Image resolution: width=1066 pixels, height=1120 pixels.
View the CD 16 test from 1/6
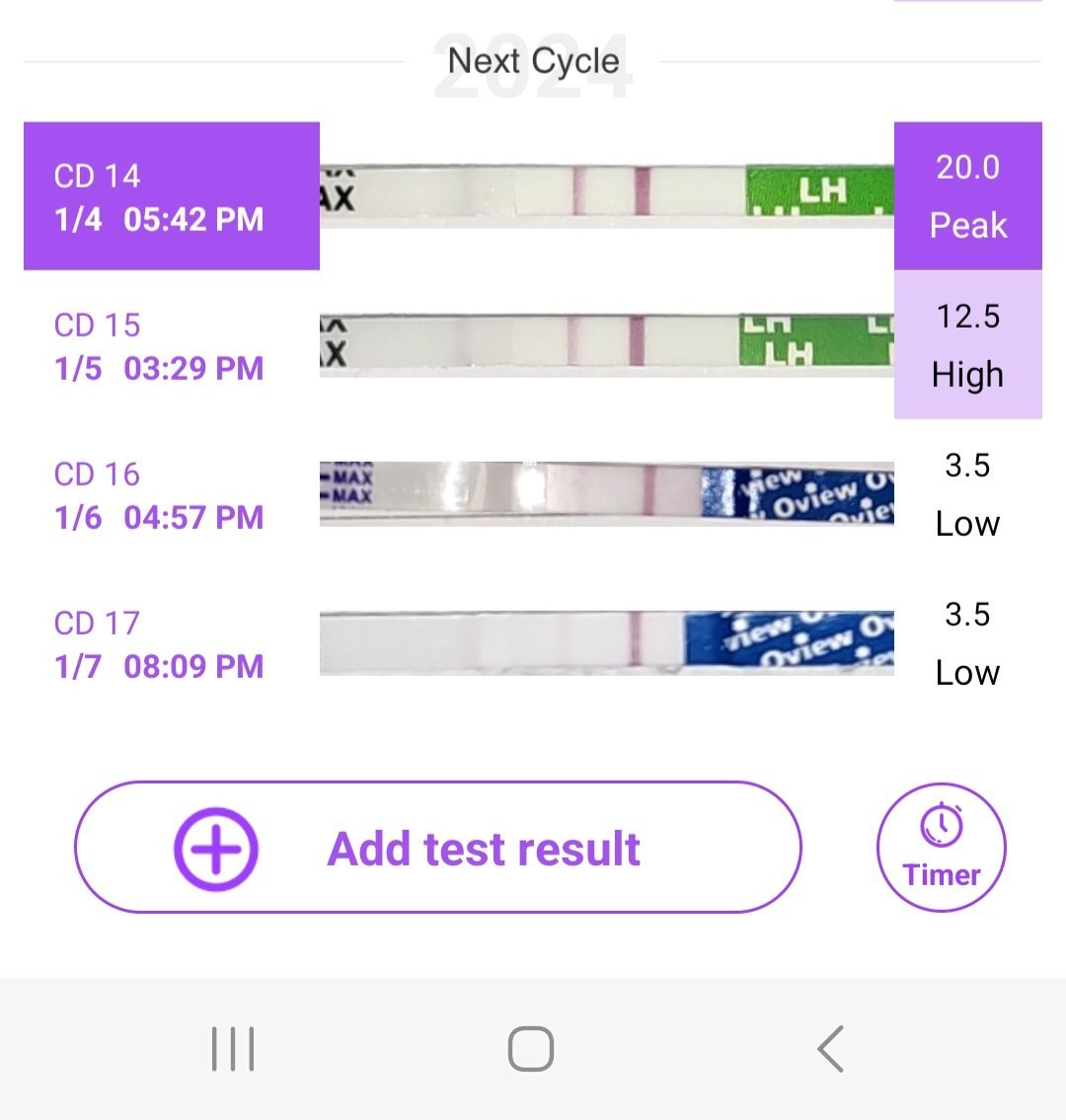(160, 495)
